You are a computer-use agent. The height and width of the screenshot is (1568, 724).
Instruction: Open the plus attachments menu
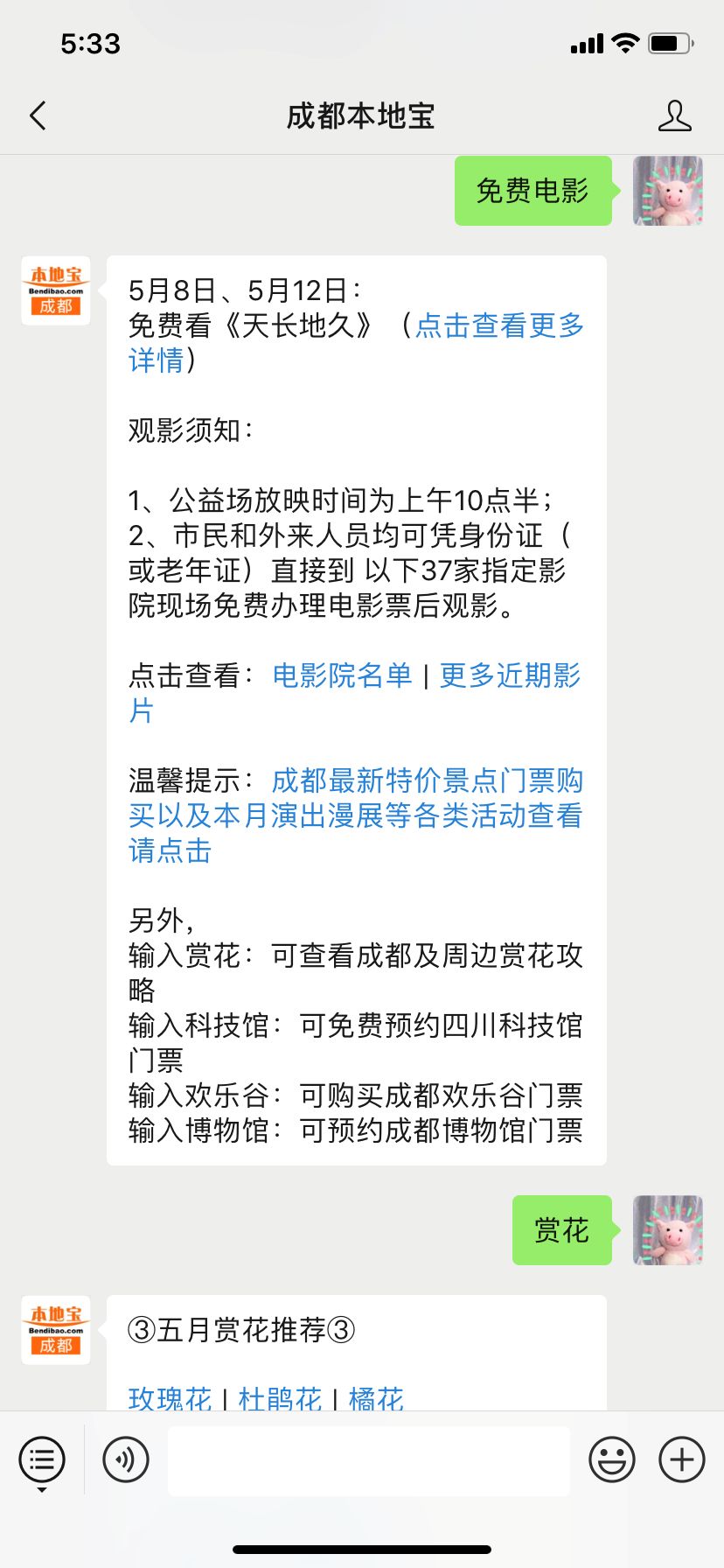[x=682, y=1460]
